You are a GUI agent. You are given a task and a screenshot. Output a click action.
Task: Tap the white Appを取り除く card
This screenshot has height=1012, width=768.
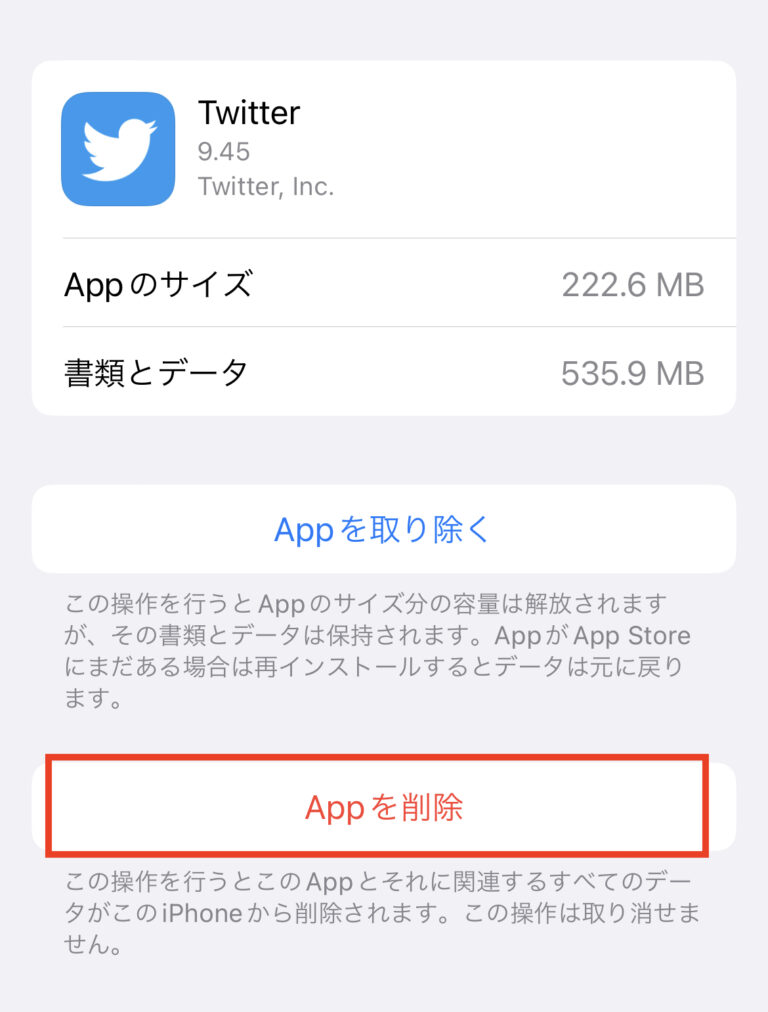(x=384, y=529)
